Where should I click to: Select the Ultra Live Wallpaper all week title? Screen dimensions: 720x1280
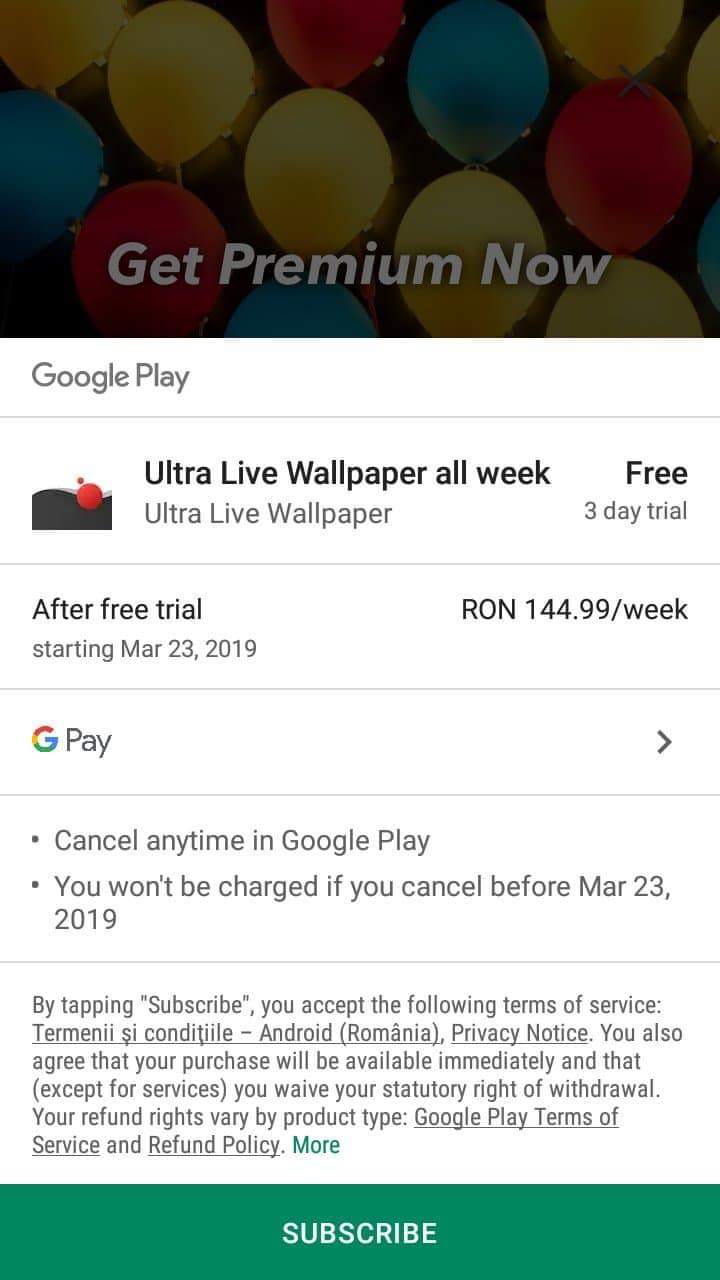click(348, 473)
